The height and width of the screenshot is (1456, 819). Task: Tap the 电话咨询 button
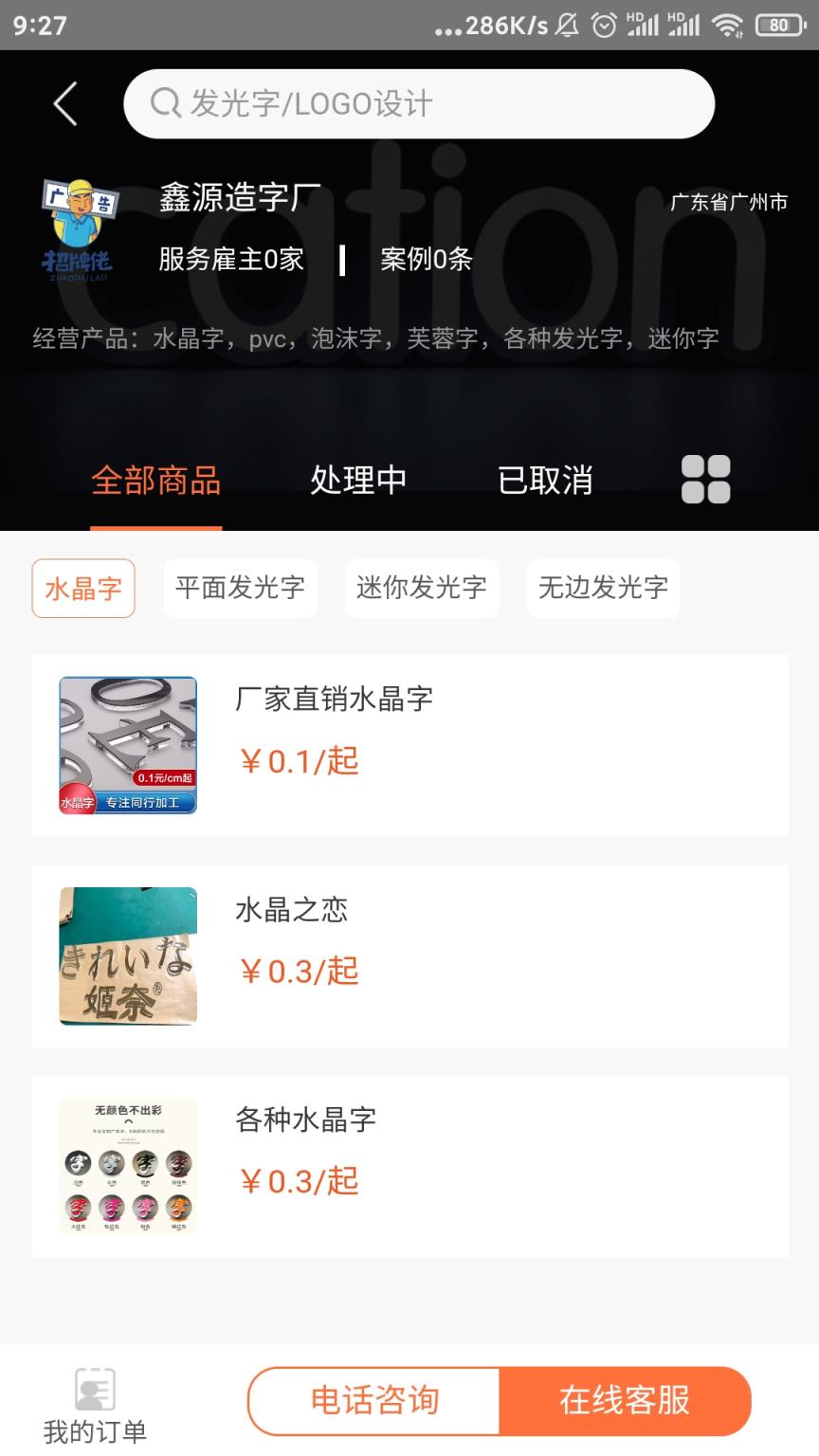373,1401
